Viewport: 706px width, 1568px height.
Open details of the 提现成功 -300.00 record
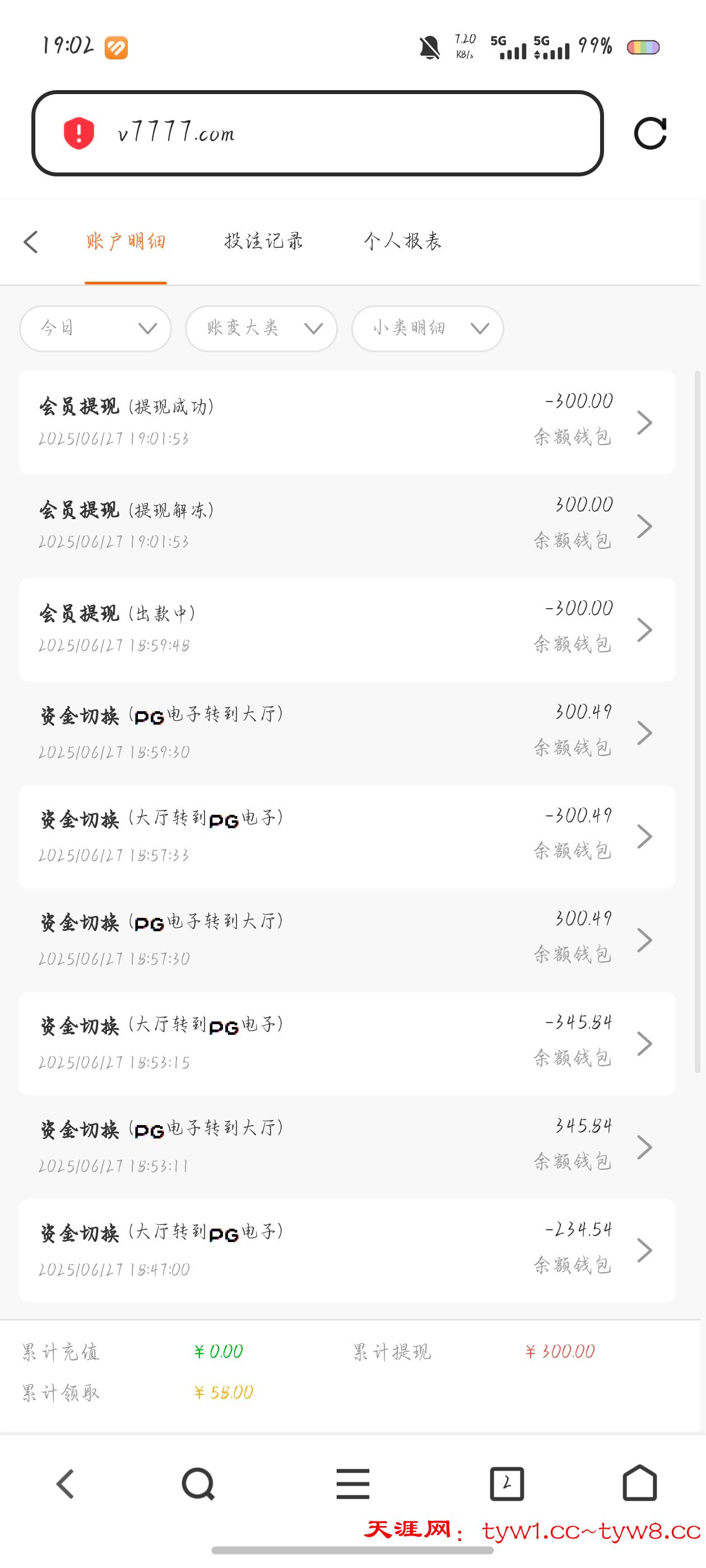[x=644, y=422]
